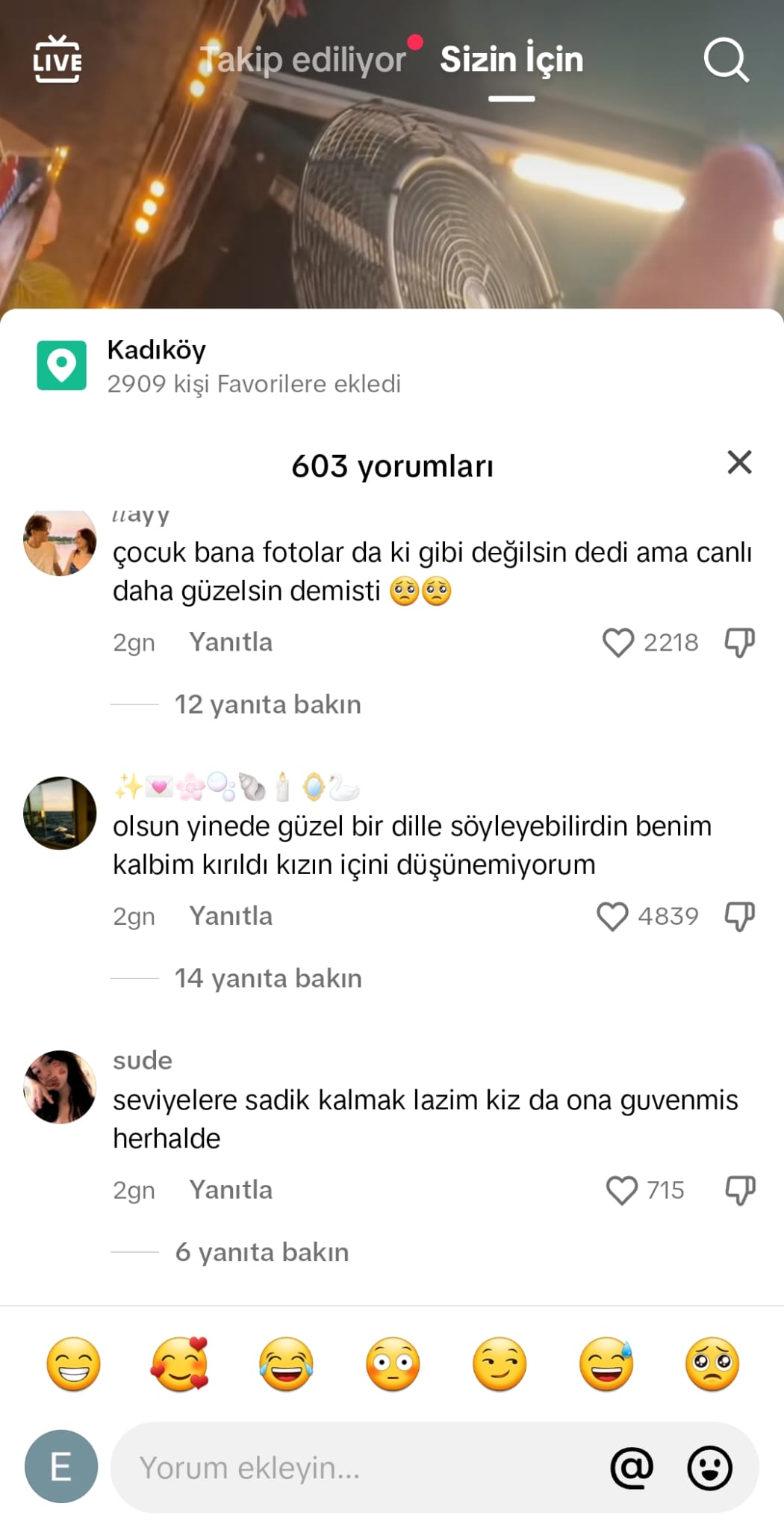Open the LIVE icon

coord(57,59)
